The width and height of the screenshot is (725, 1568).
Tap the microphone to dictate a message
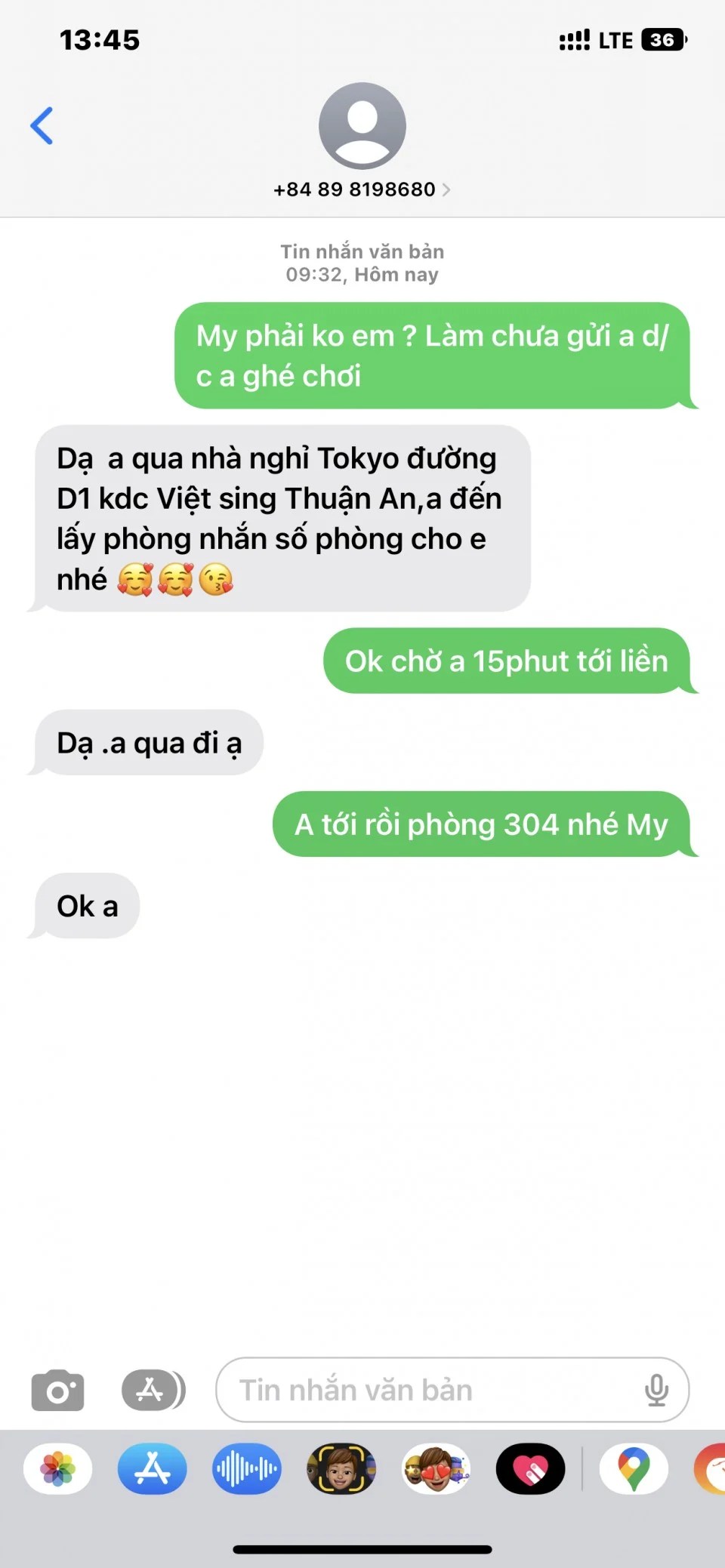click(656, 1390)
